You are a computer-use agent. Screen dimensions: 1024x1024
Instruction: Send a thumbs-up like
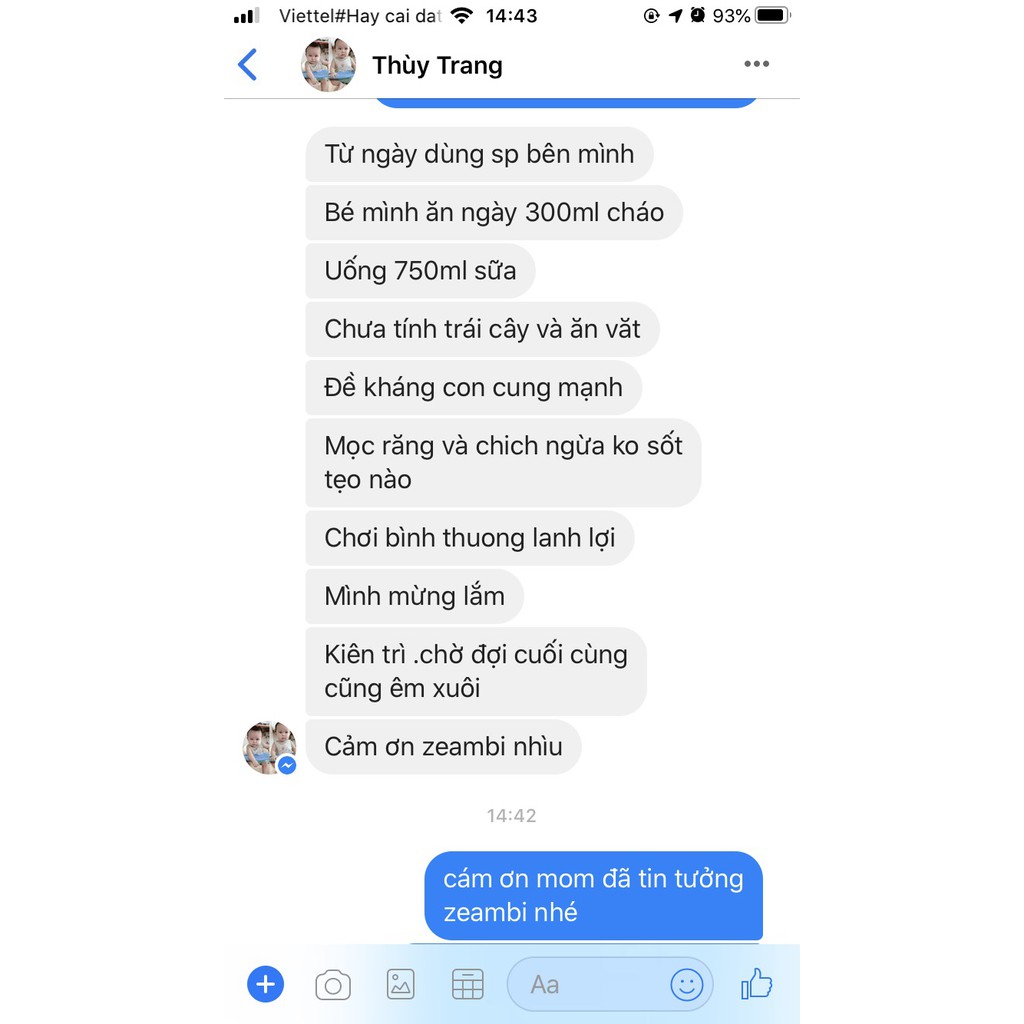[756, 983]
